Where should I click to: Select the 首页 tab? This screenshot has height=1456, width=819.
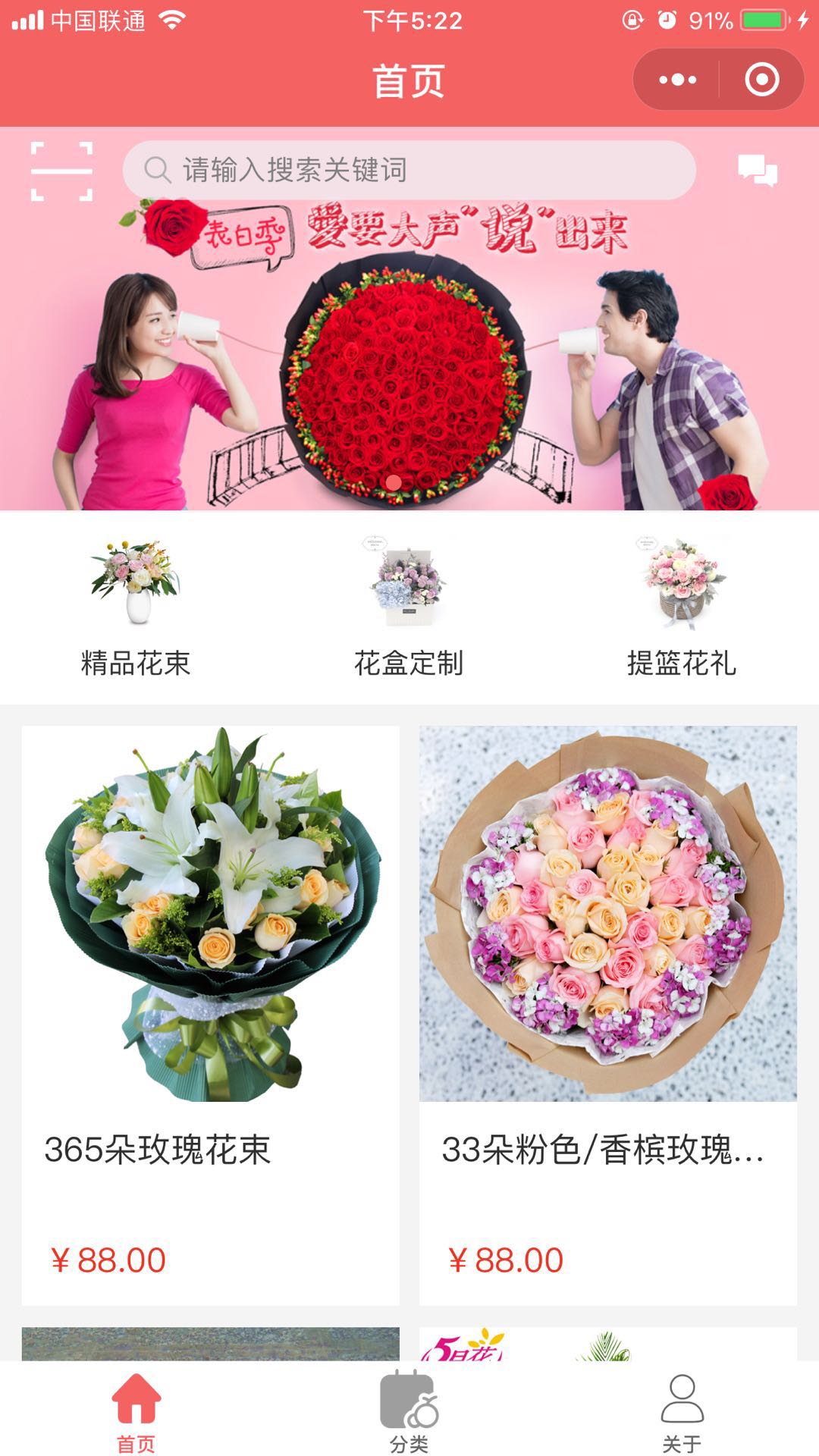[x=136, y=1411]
